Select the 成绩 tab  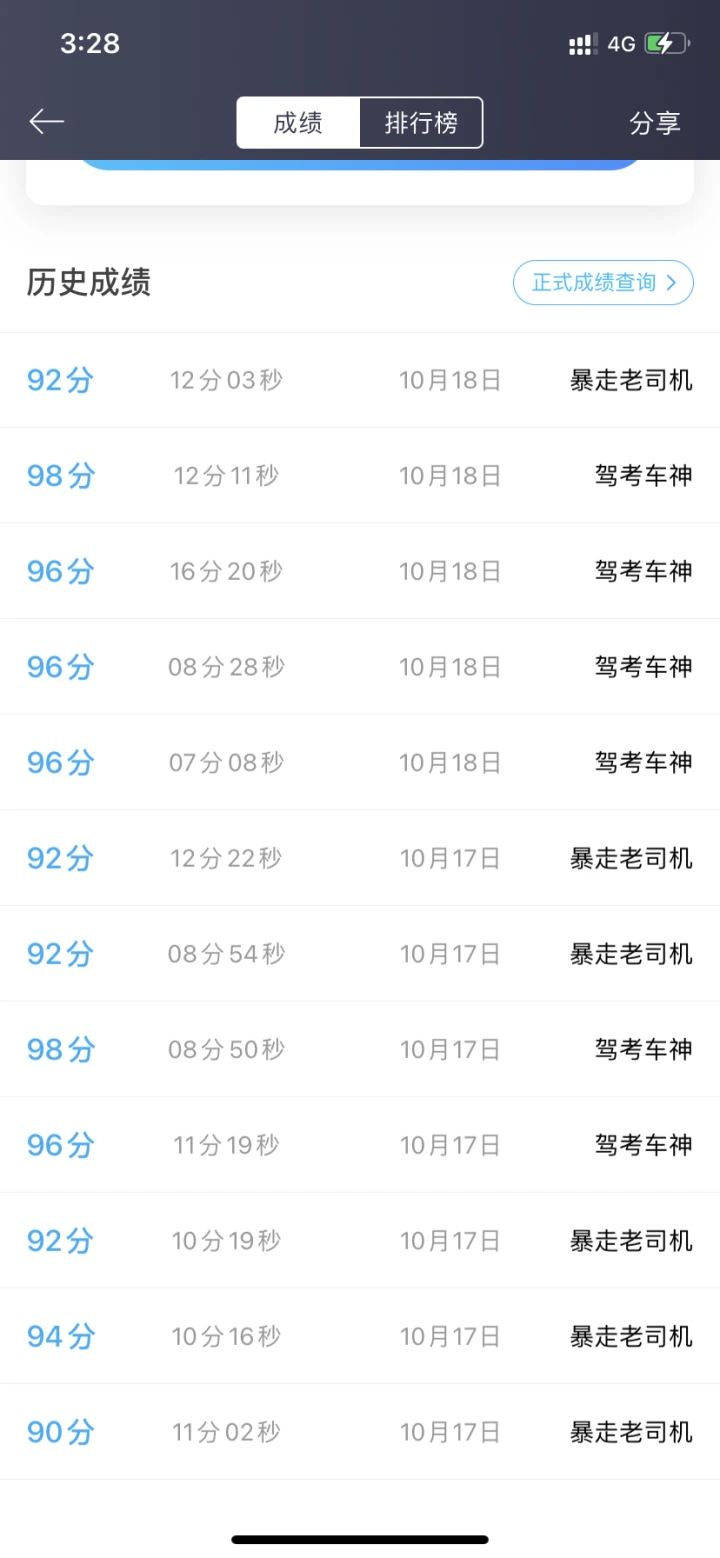click(298, 123)
